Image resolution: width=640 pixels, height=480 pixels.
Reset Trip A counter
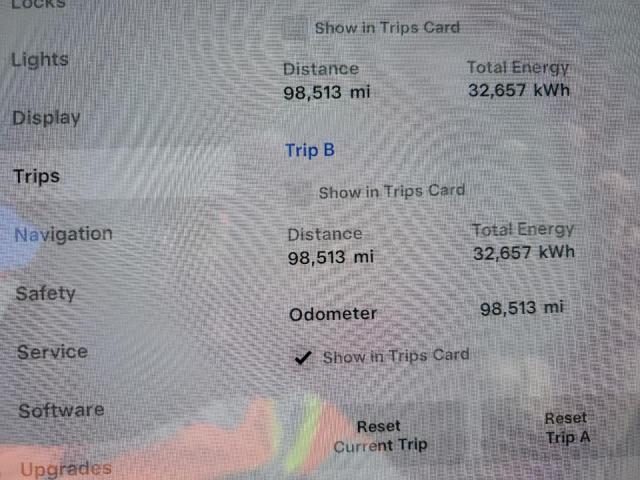(x=567, y=427)
